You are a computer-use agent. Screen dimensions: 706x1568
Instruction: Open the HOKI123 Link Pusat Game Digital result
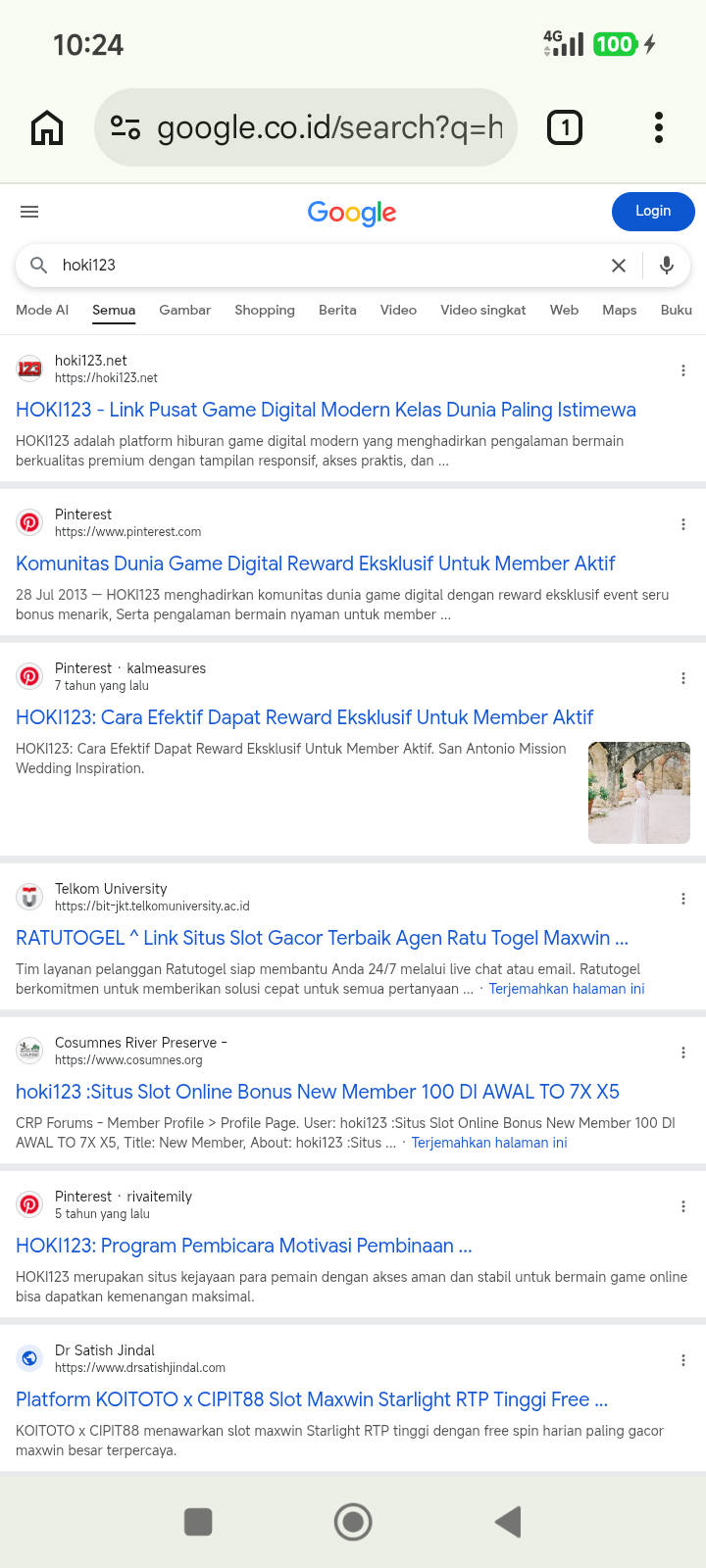coord(326,410)
